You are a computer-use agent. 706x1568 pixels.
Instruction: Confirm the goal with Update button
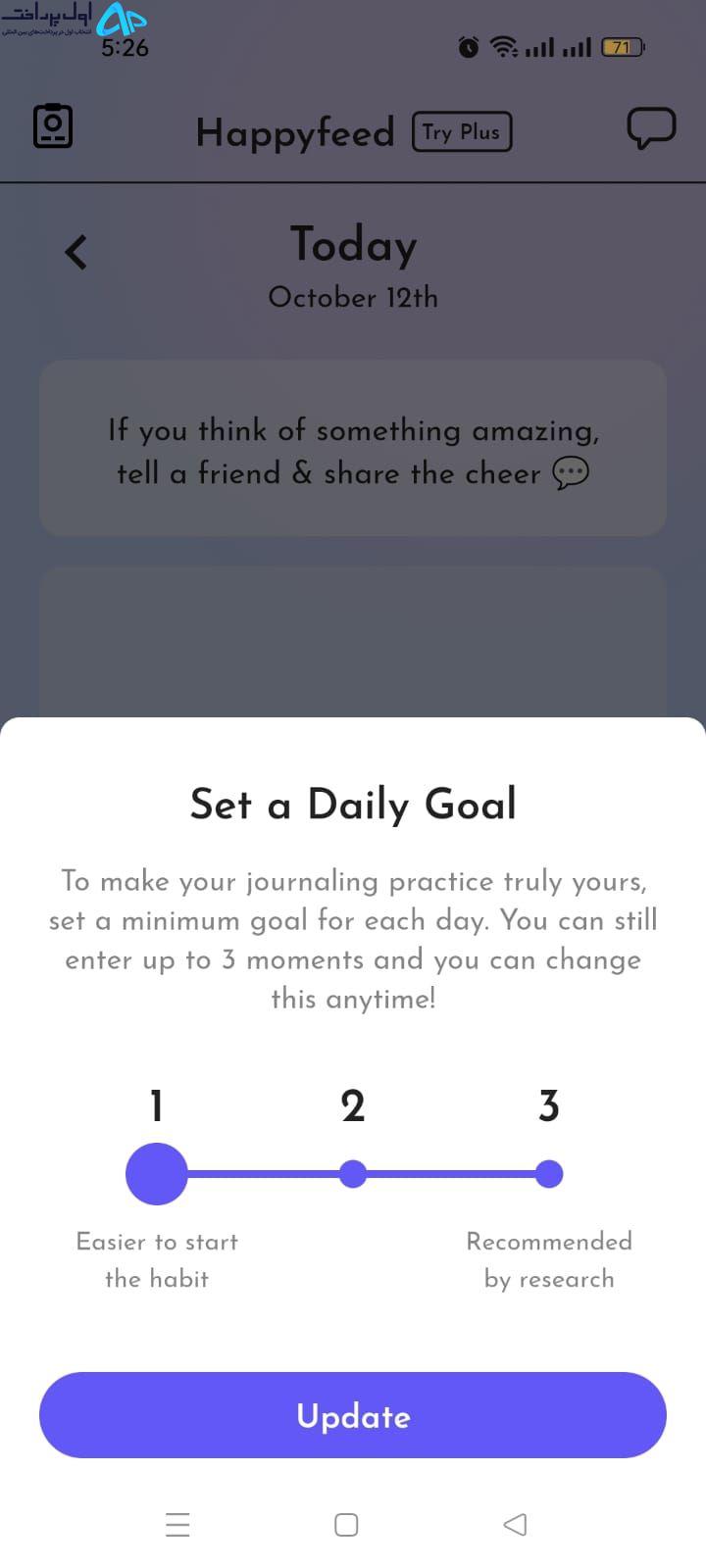pyautogui.click(x=353, y=1415)
